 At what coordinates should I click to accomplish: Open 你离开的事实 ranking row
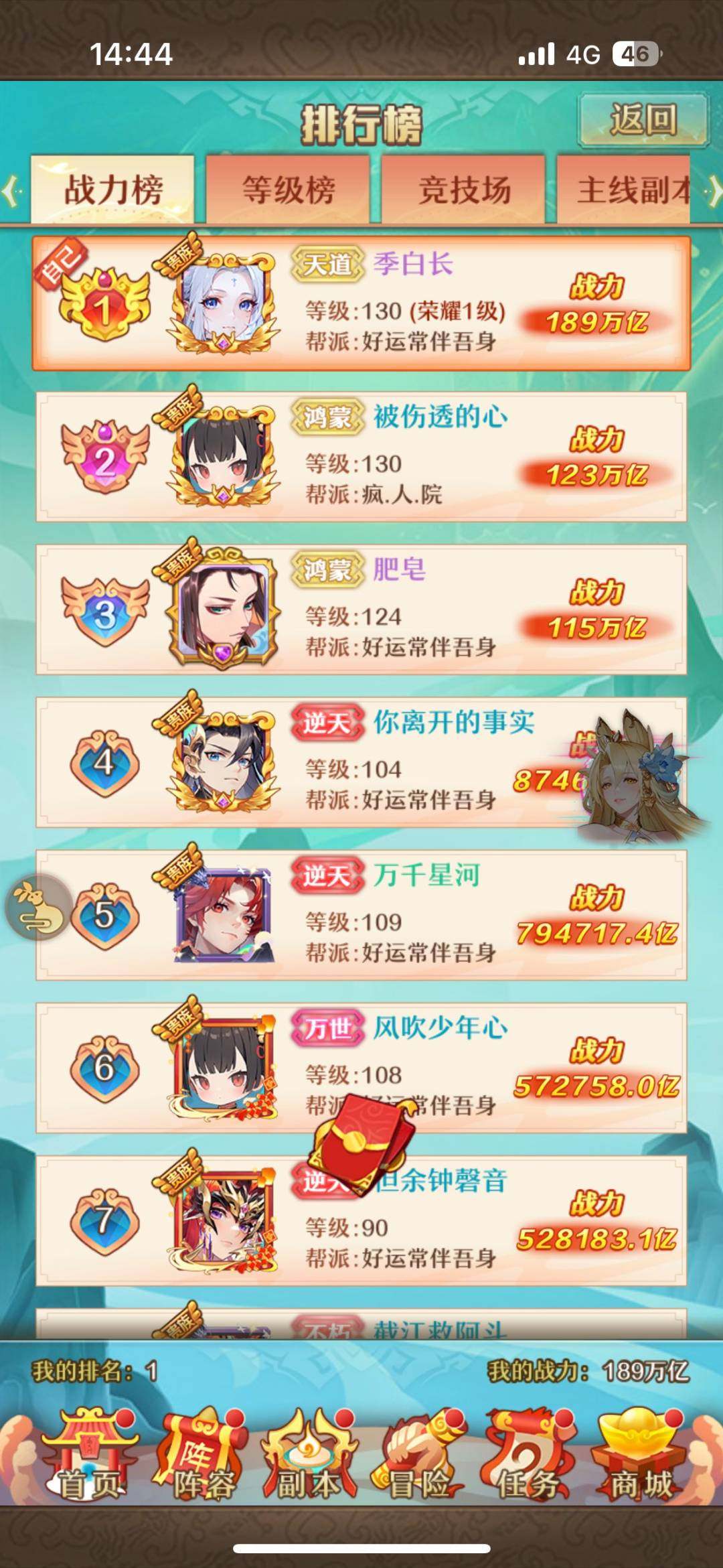click(x=361, y=762)
